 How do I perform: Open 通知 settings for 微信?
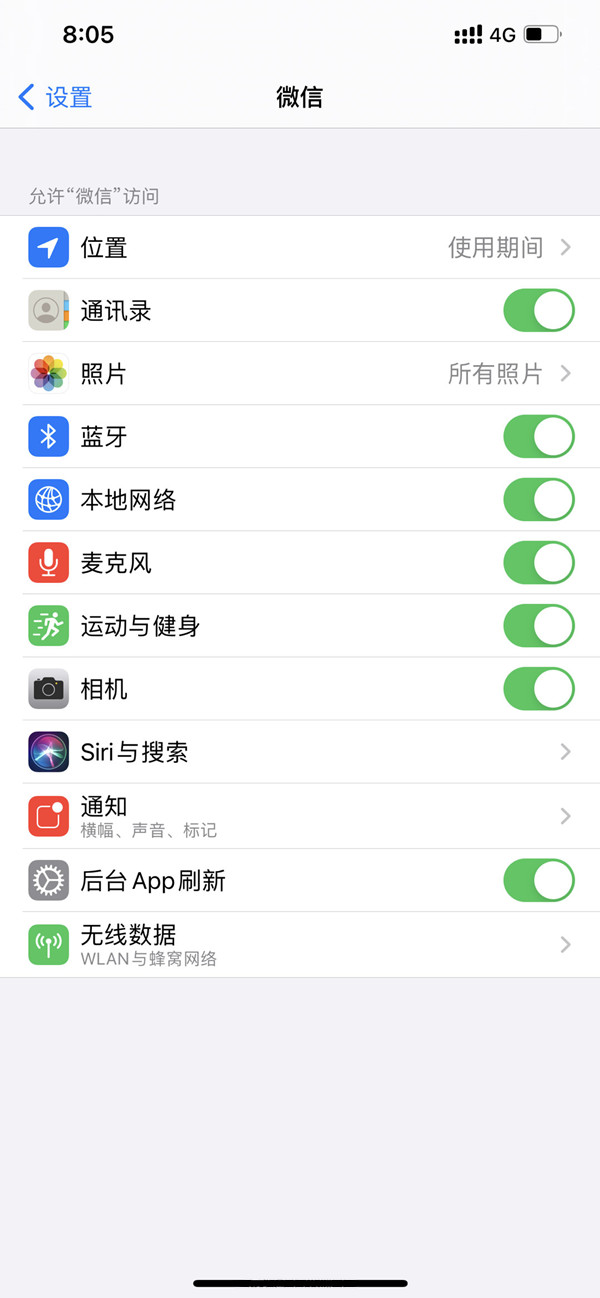coord(300,816)
